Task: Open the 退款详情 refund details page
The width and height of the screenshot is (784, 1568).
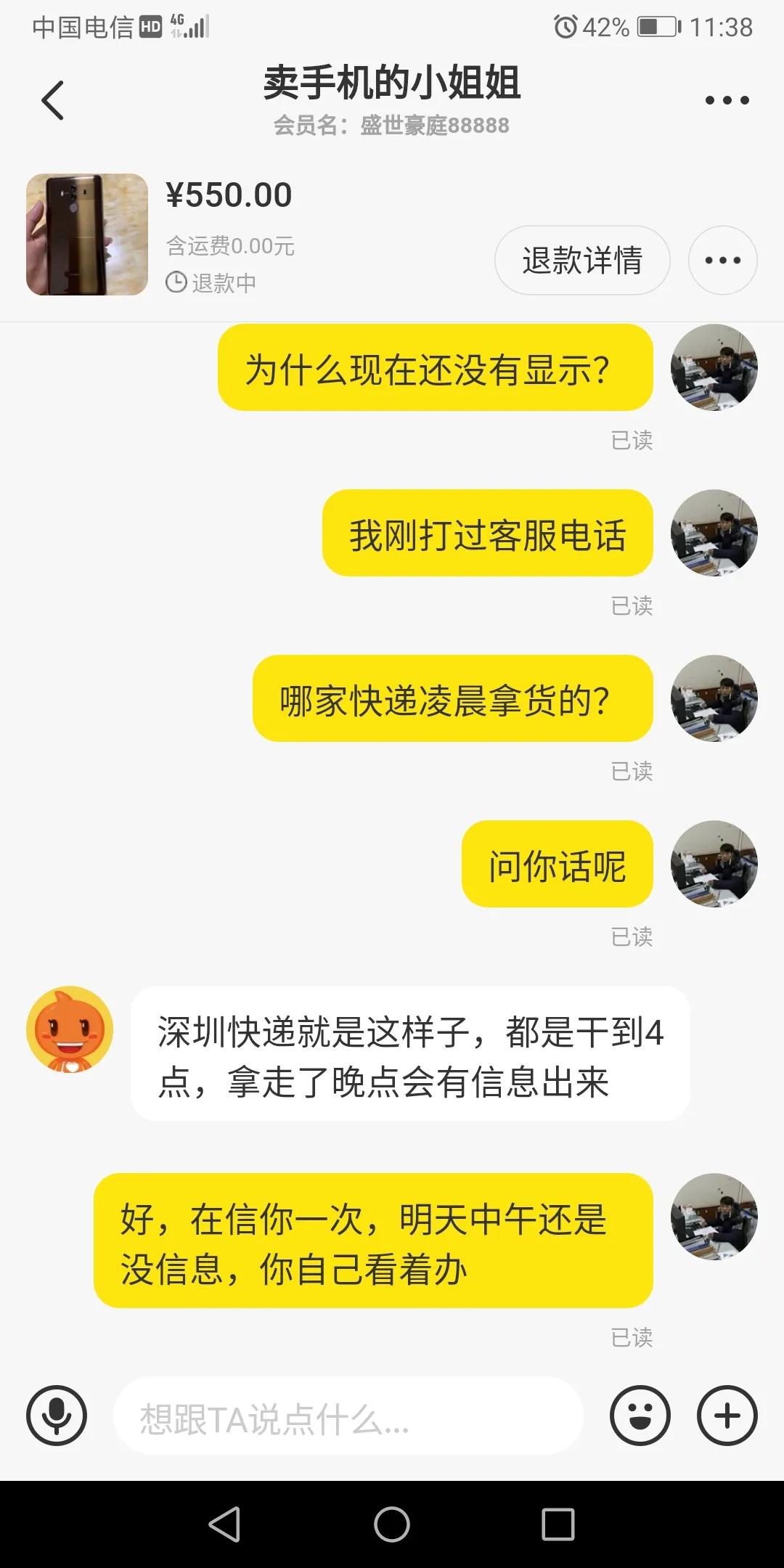Action: pos(581,260)
